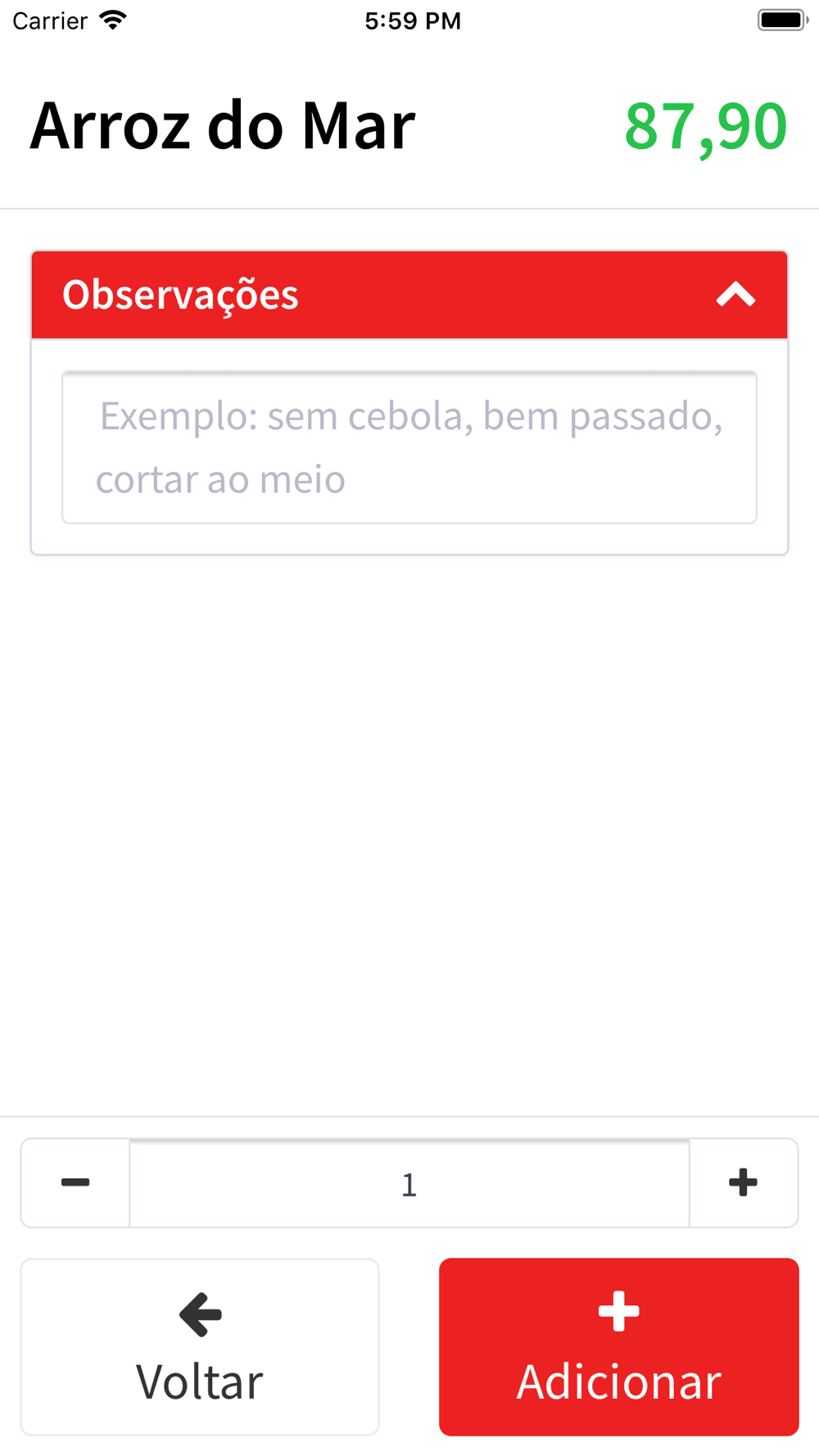Go back with the Voltar button

[x=200, y=1347]
